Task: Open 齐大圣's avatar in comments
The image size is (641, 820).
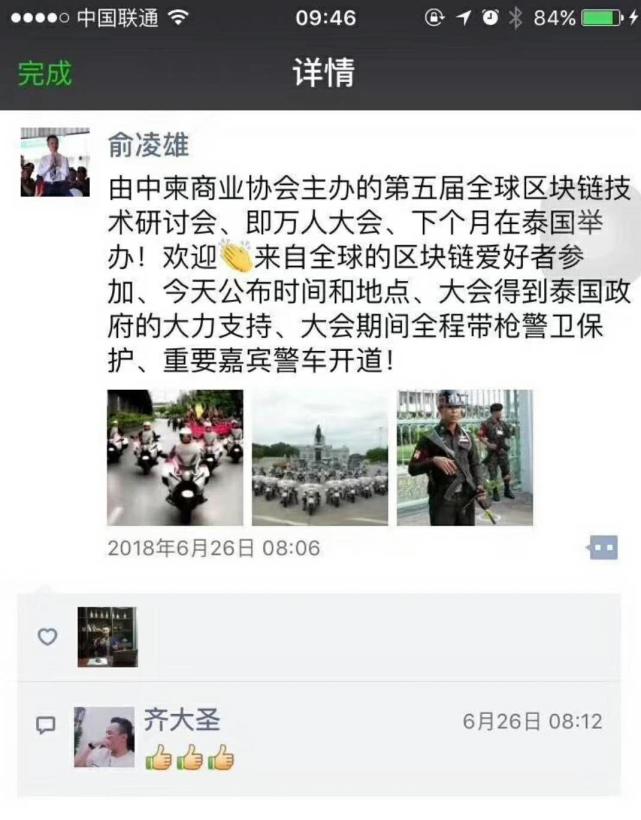Action: point(104,737)
